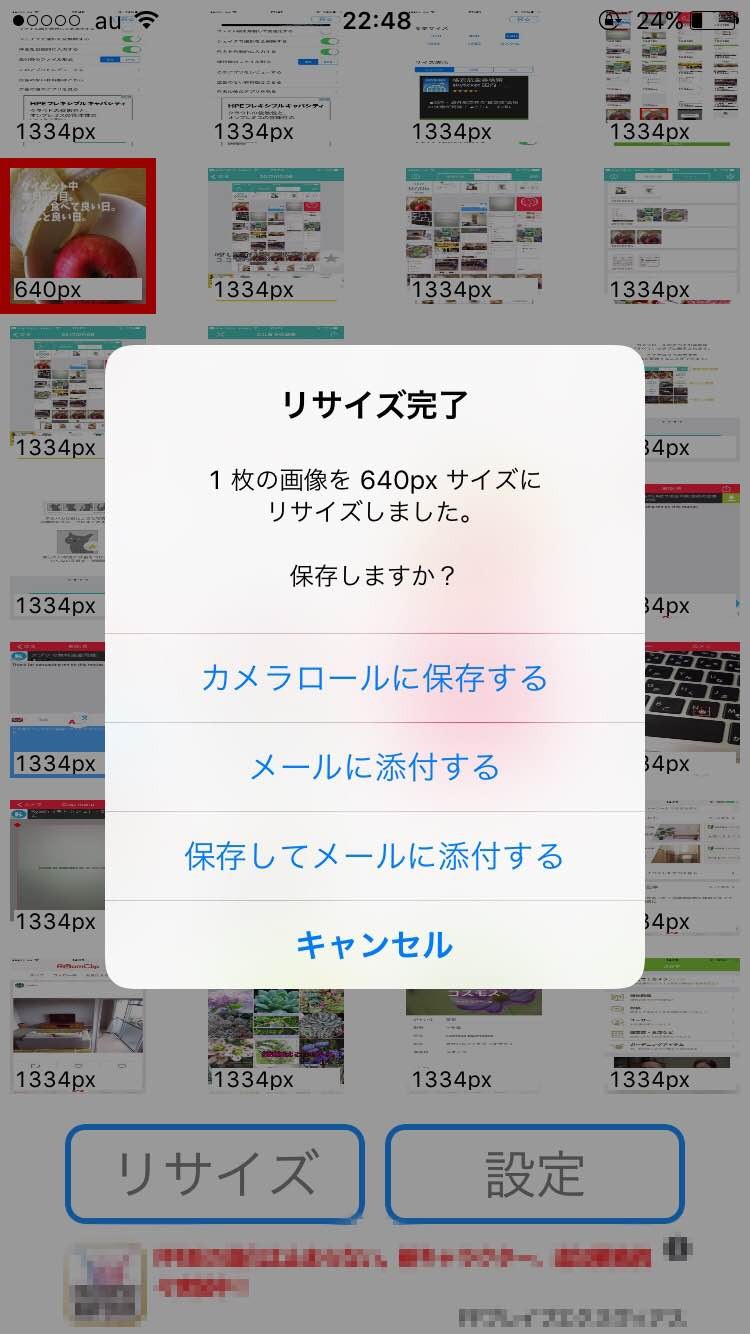Tap 保存してメールに添付する
Screen dimensions: 750x1334
pos(374,856)
